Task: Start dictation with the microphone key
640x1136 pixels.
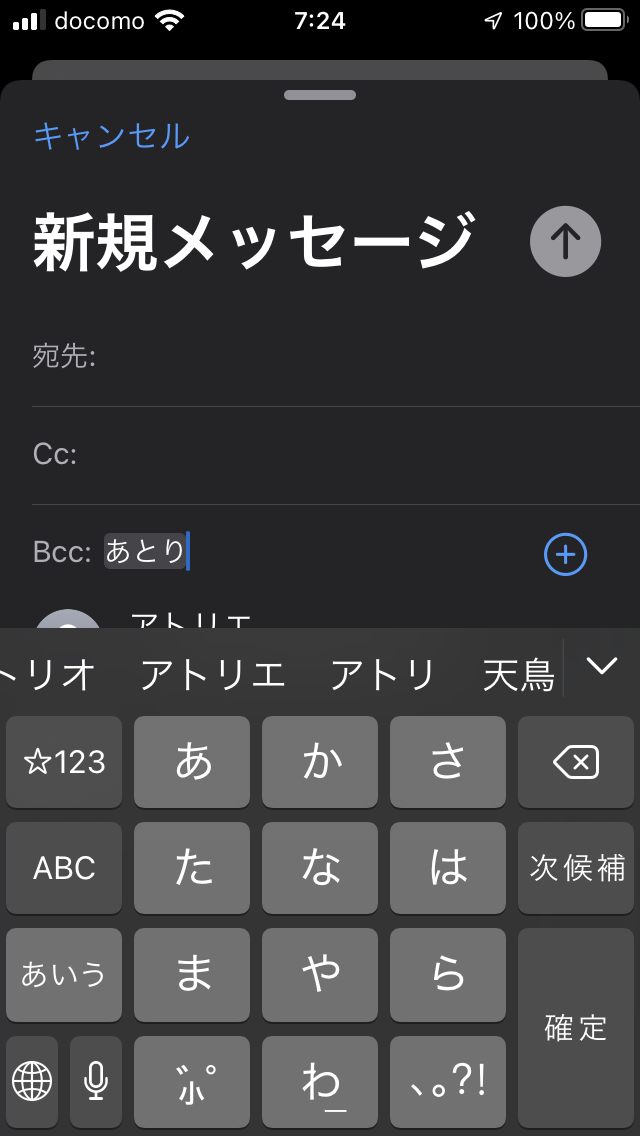Action: click(x=96, y=1081)
